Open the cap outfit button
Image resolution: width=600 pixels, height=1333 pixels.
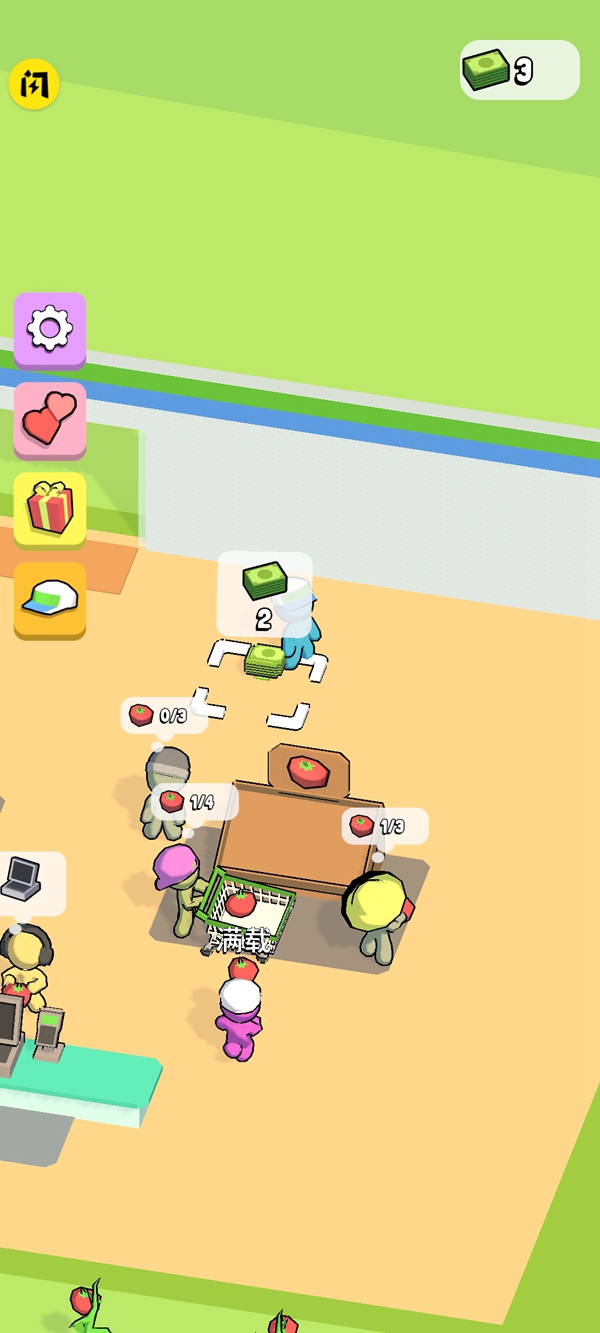[49, 598]
